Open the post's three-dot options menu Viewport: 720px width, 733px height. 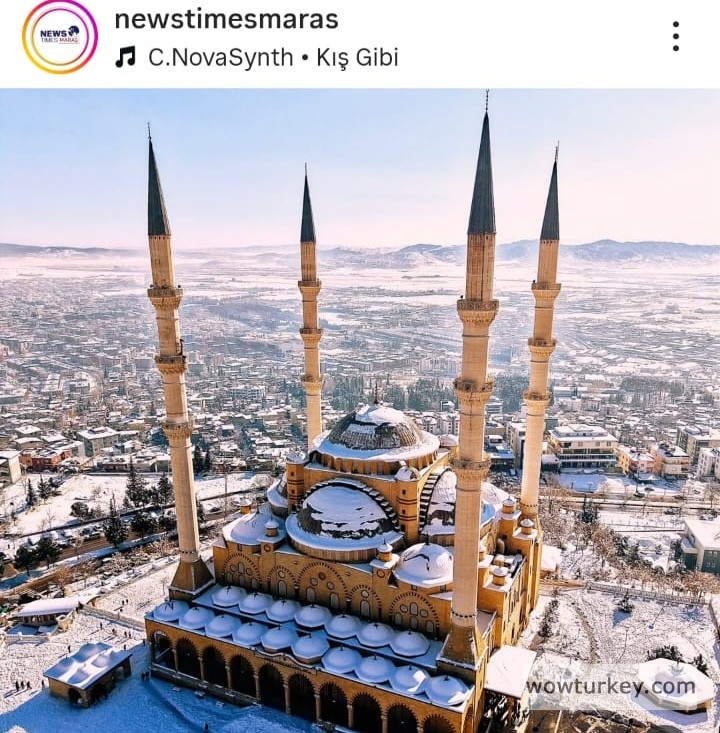(x=676, y=36)
